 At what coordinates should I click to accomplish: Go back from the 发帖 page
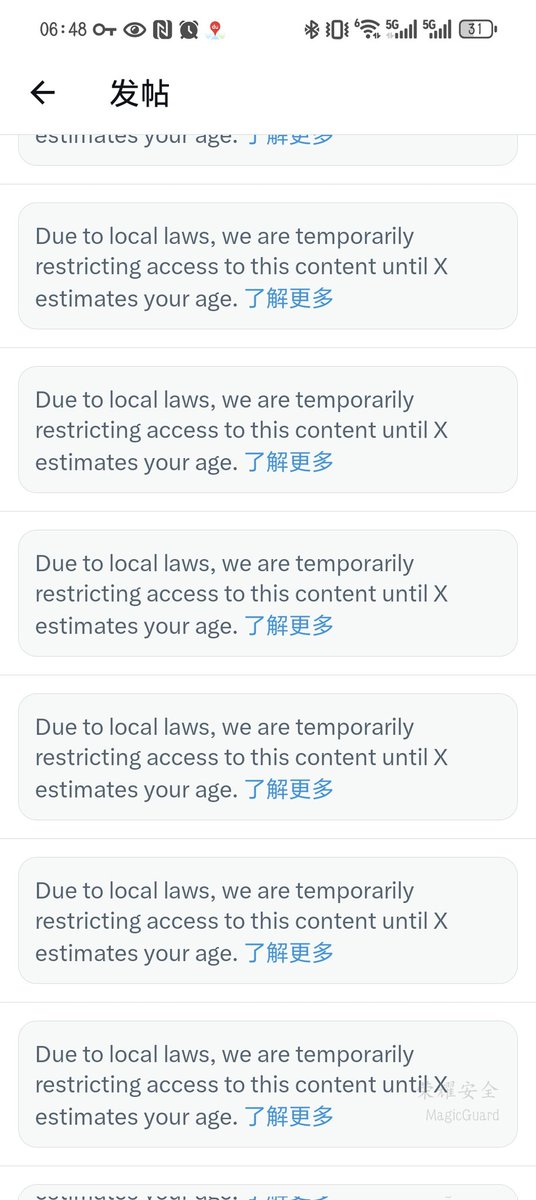[x=42, y=93]
